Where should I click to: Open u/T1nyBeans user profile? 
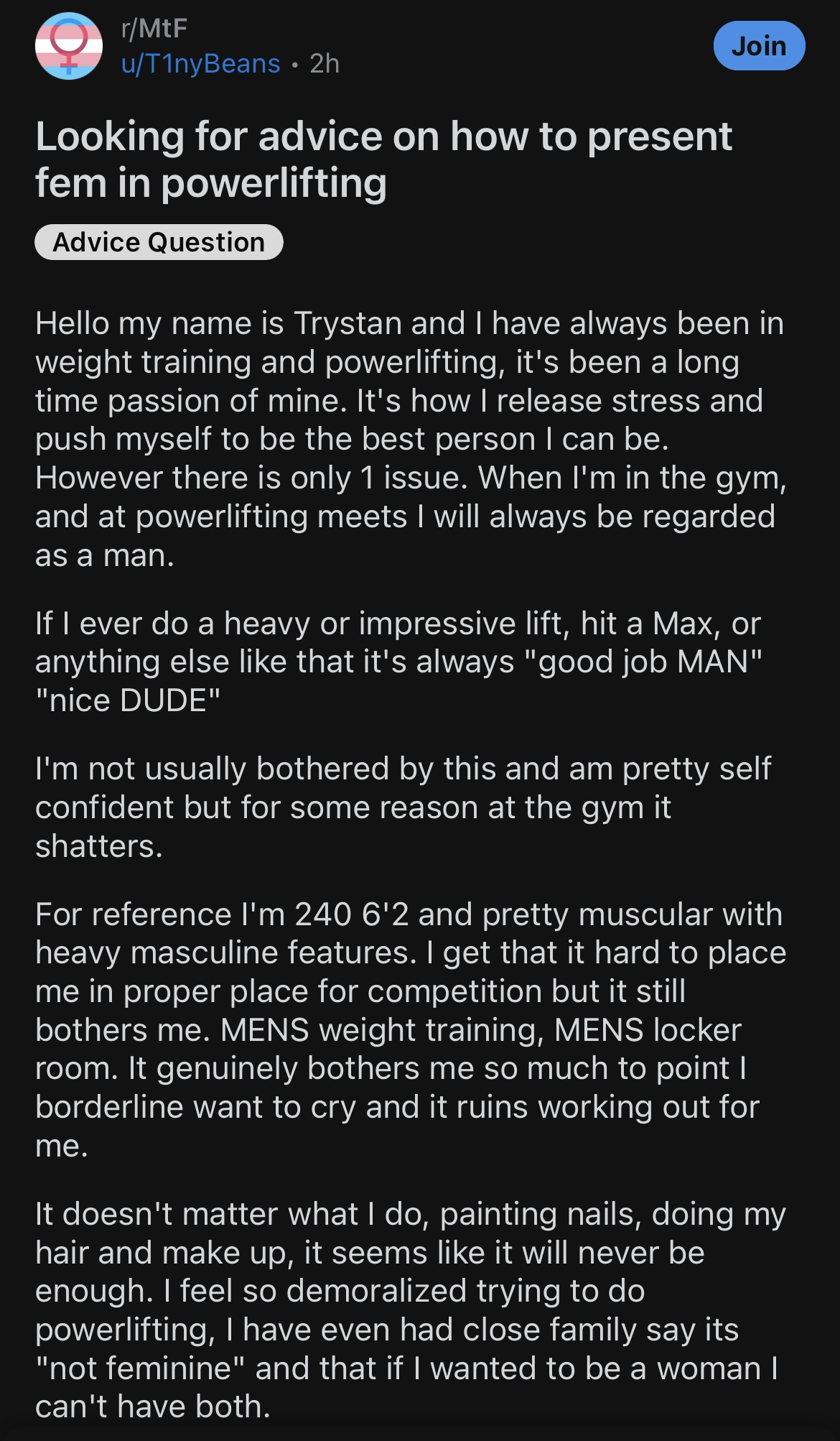click(201, 64)
